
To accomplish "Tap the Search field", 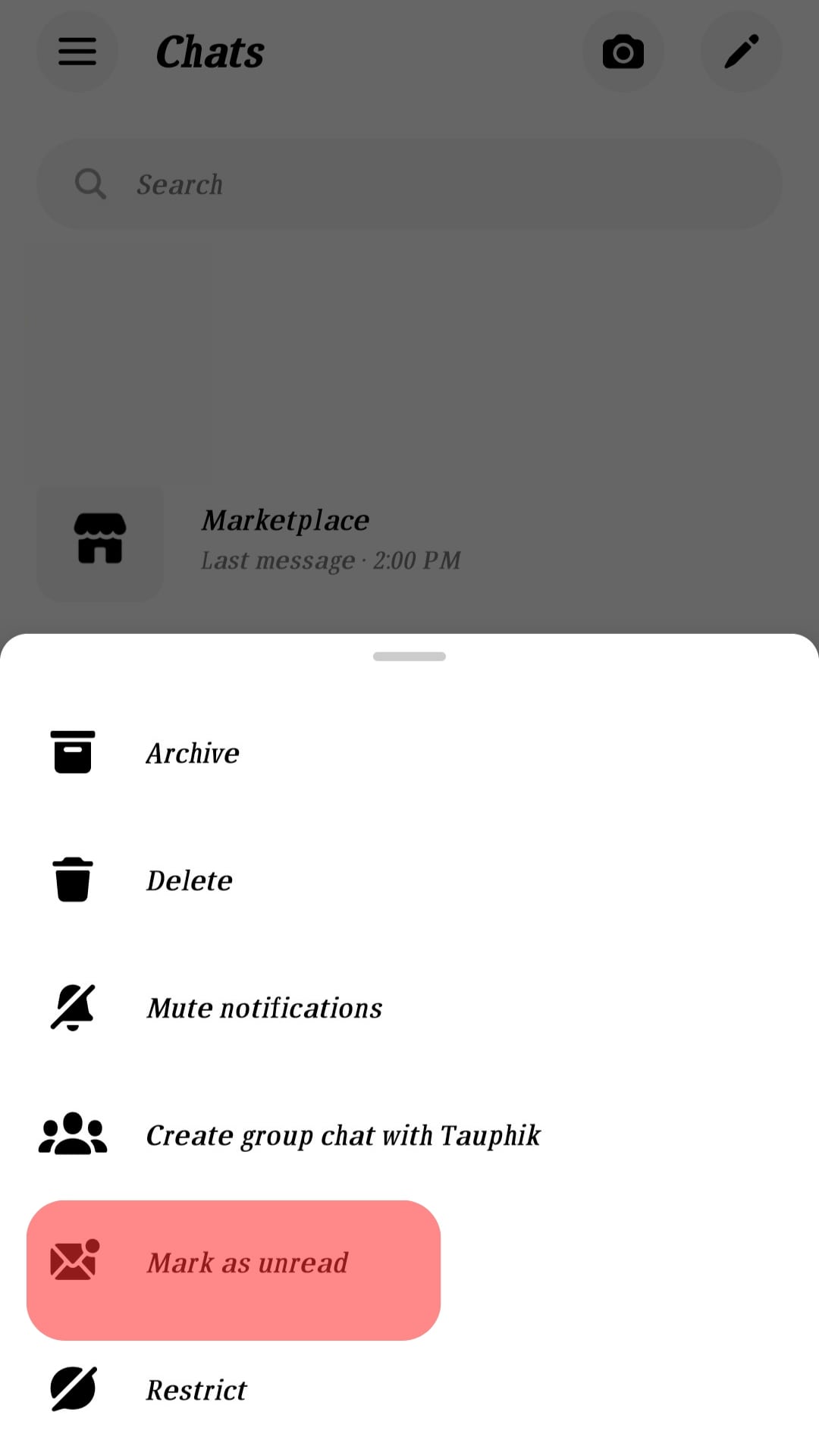I will (x=409, y=184).
